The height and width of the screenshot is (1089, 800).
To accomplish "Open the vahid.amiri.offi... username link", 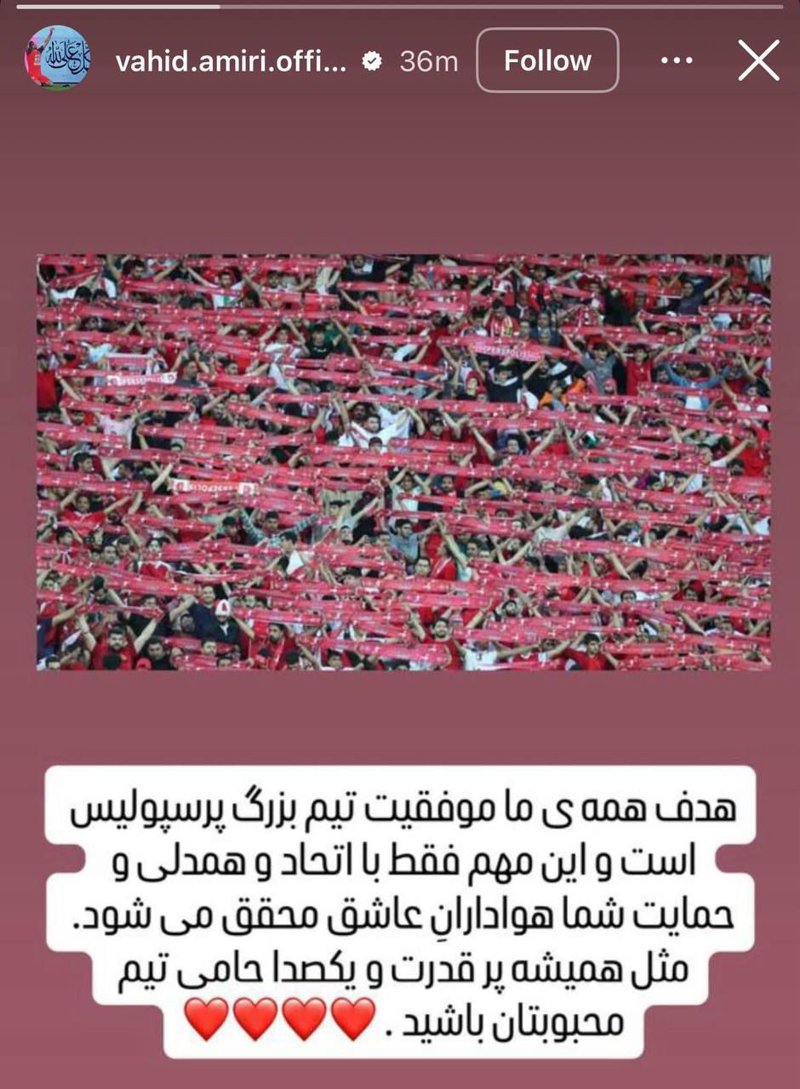I will 231,61.
